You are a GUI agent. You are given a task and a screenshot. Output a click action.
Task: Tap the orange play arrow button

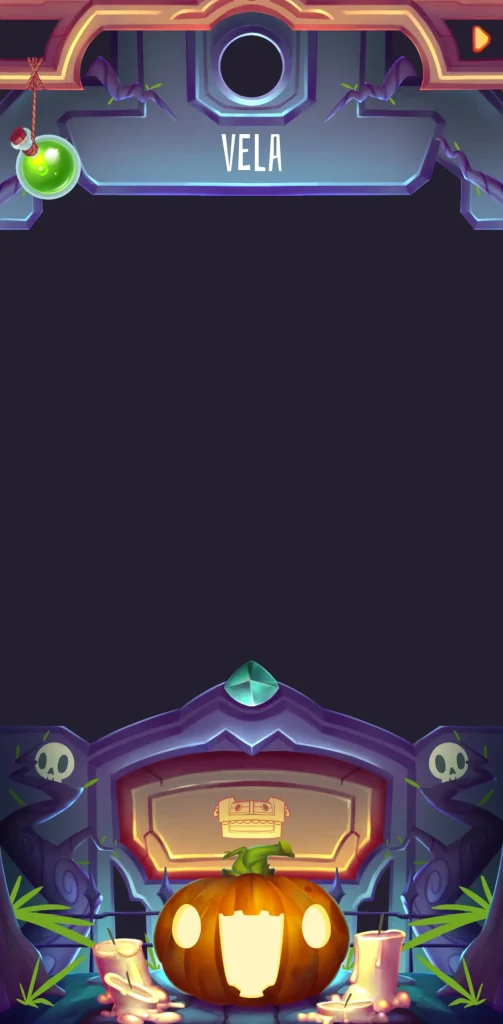click(x=481, y=39)
